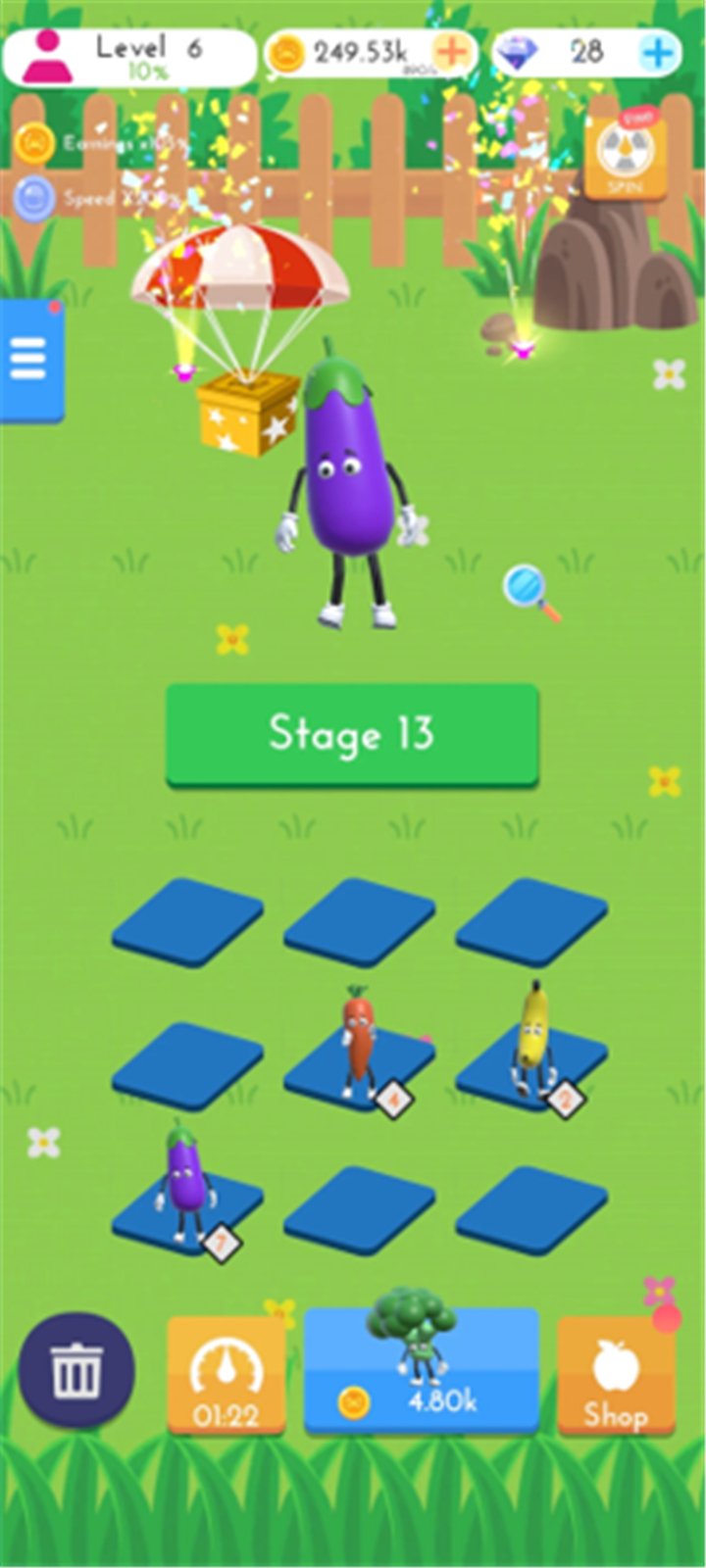Add more diamonds with the plus
The height and width of the screenshot is (1568, 706).
[659, 52]
